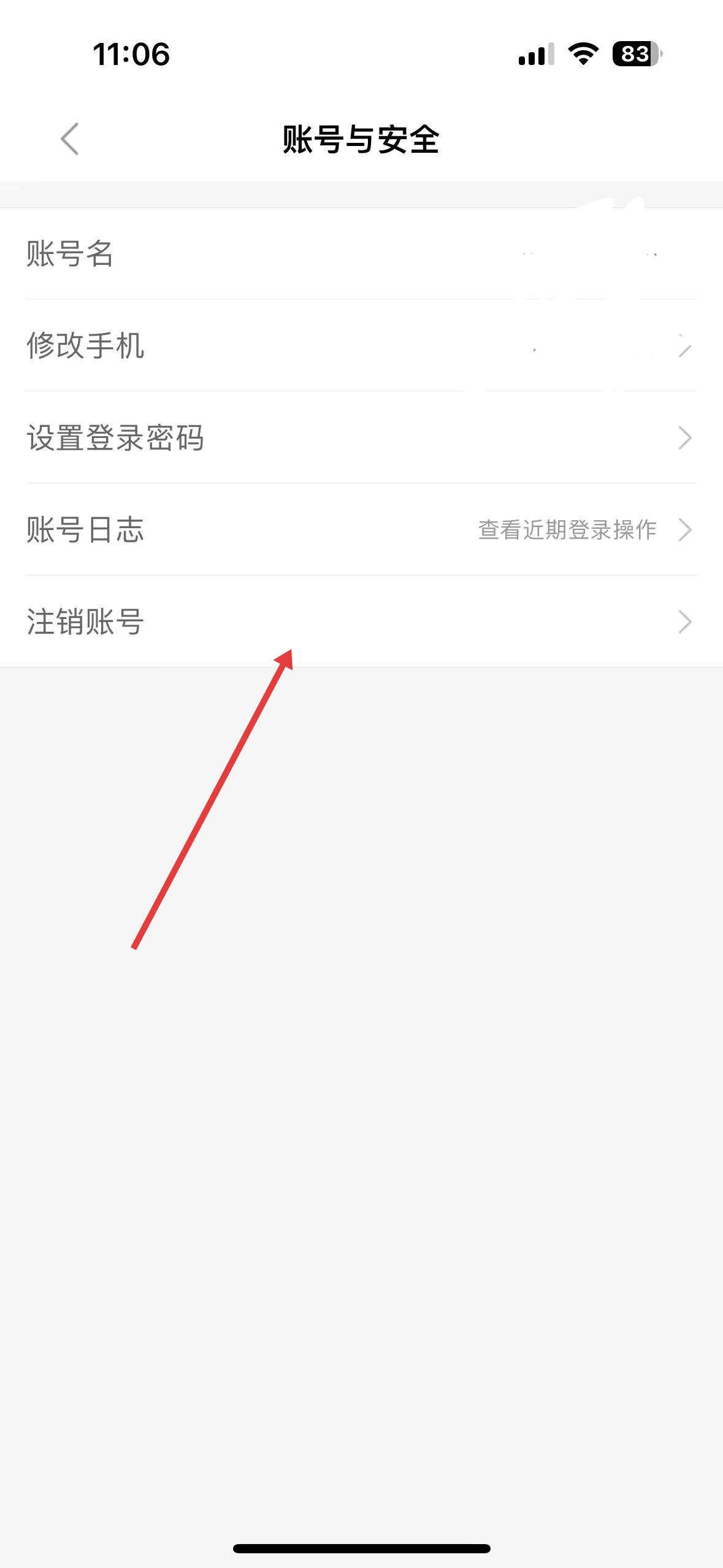
Task: Go back from 账号与安全 page
Action: [x=70, y=139]
